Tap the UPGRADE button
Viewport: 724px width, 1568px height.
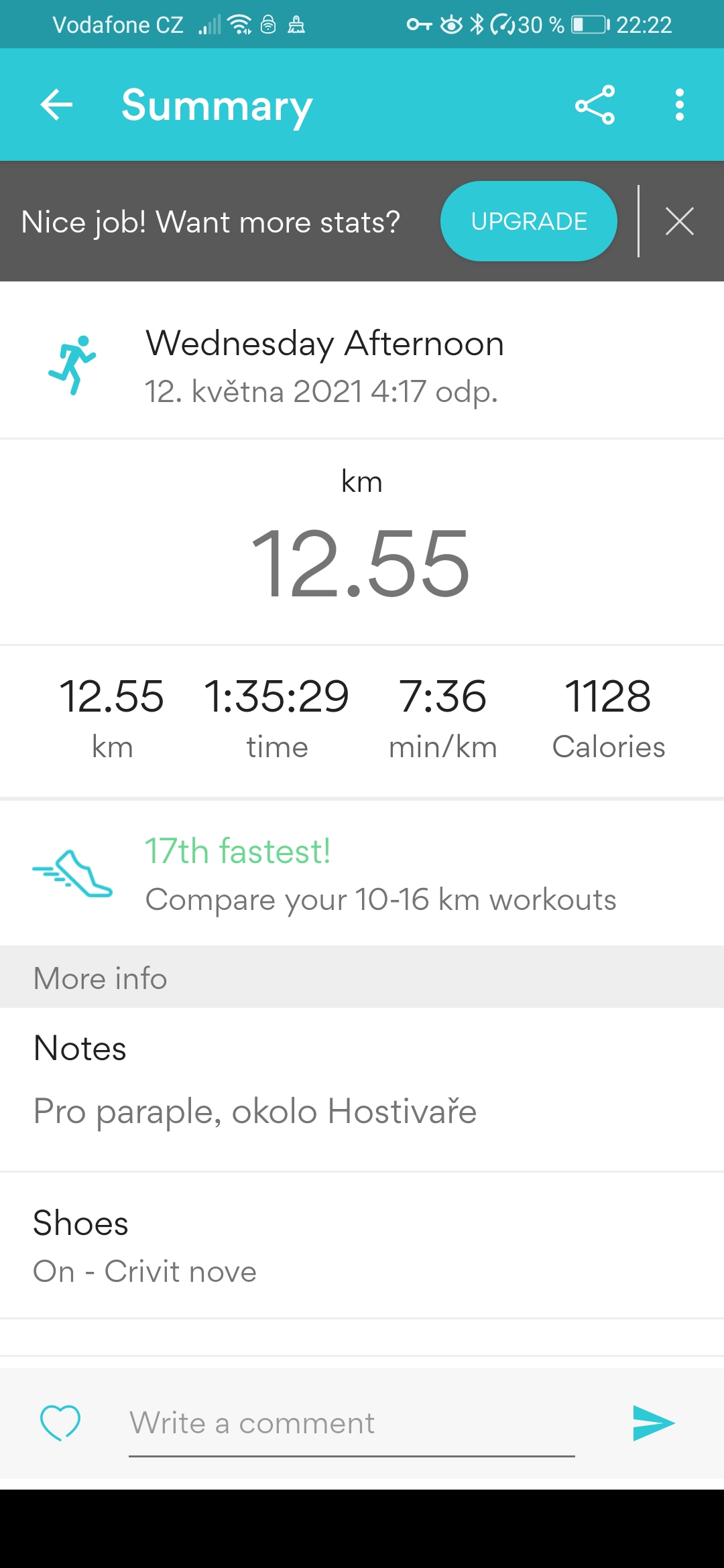click(529, 221)
